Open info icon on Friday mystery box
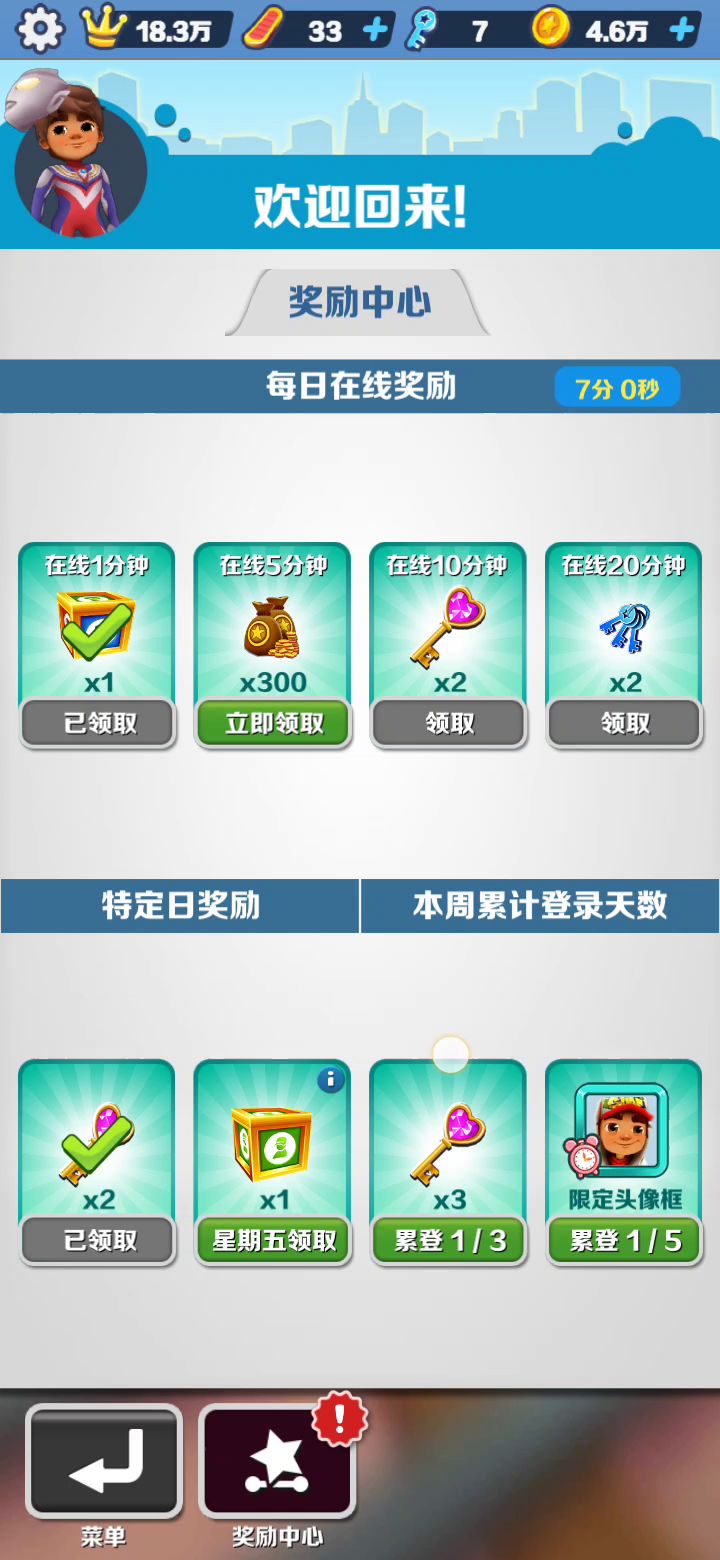720x1560 pixels. click(x=330, y=1079)
